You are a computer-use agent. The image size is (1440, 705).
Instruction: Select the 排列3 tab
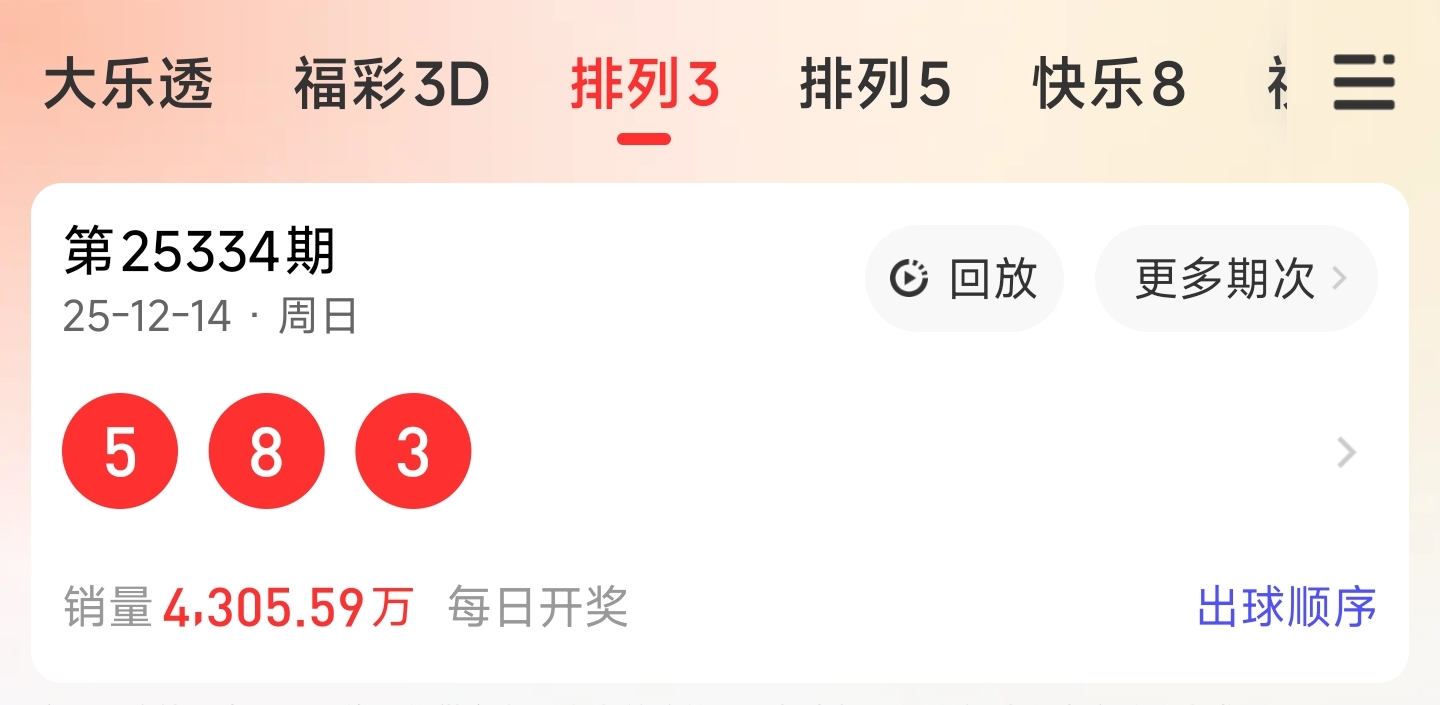644,85
